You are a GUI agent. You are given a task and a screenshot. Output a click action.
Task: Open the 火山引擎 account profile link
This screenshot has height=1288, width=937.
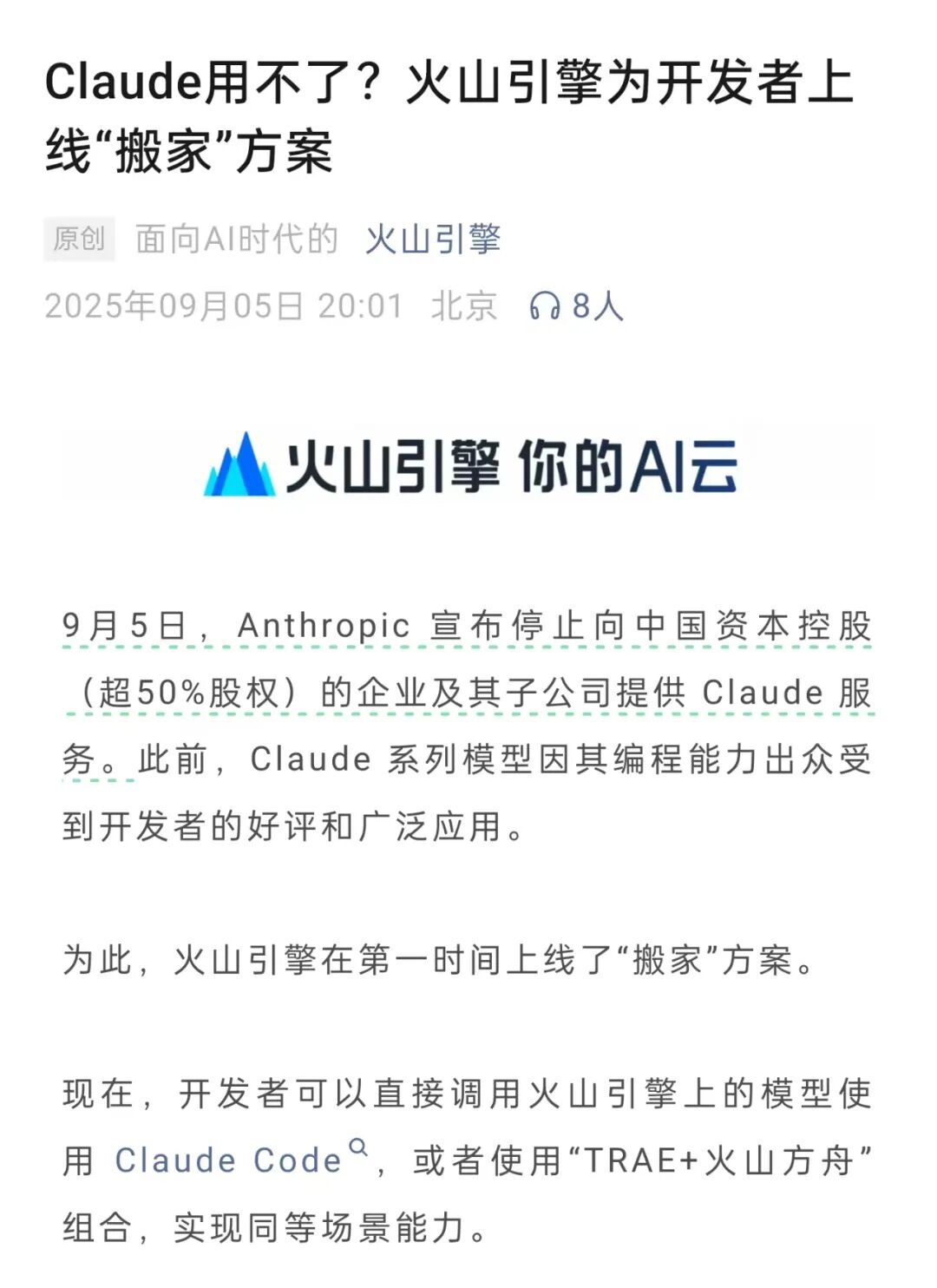(x=432, y=240)
